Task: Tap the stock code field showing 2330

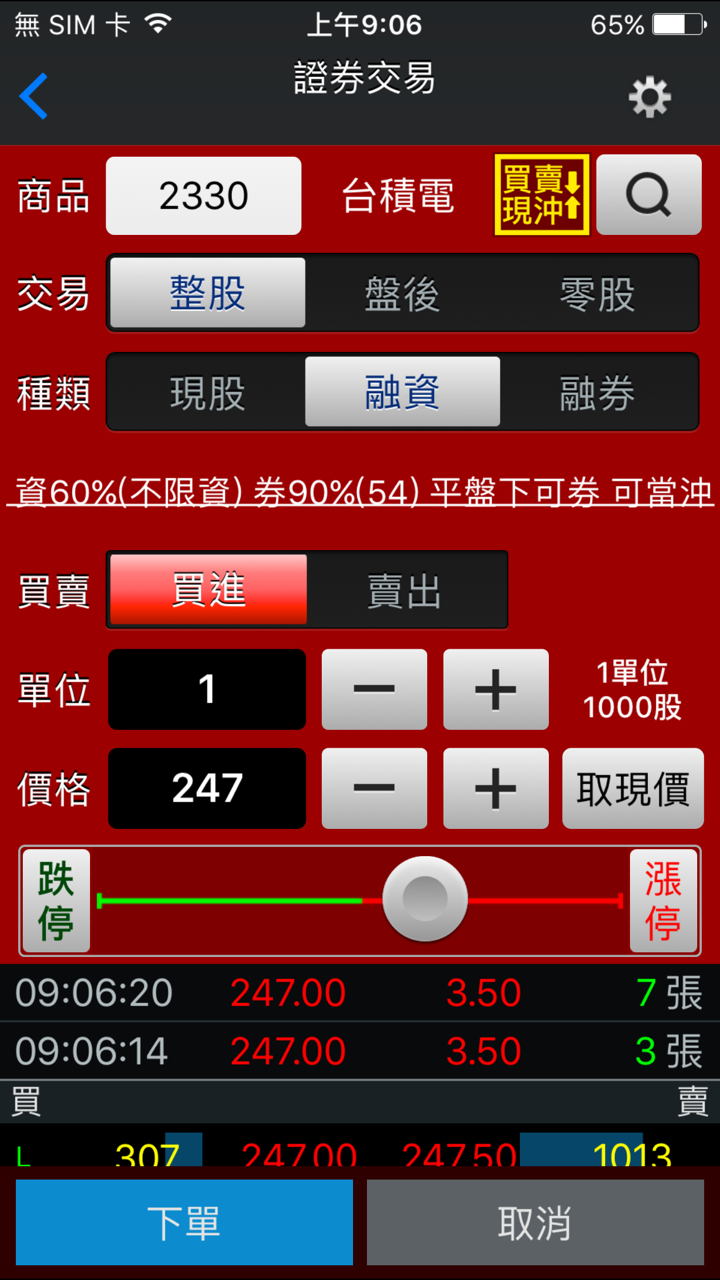Action: point(204,196)
